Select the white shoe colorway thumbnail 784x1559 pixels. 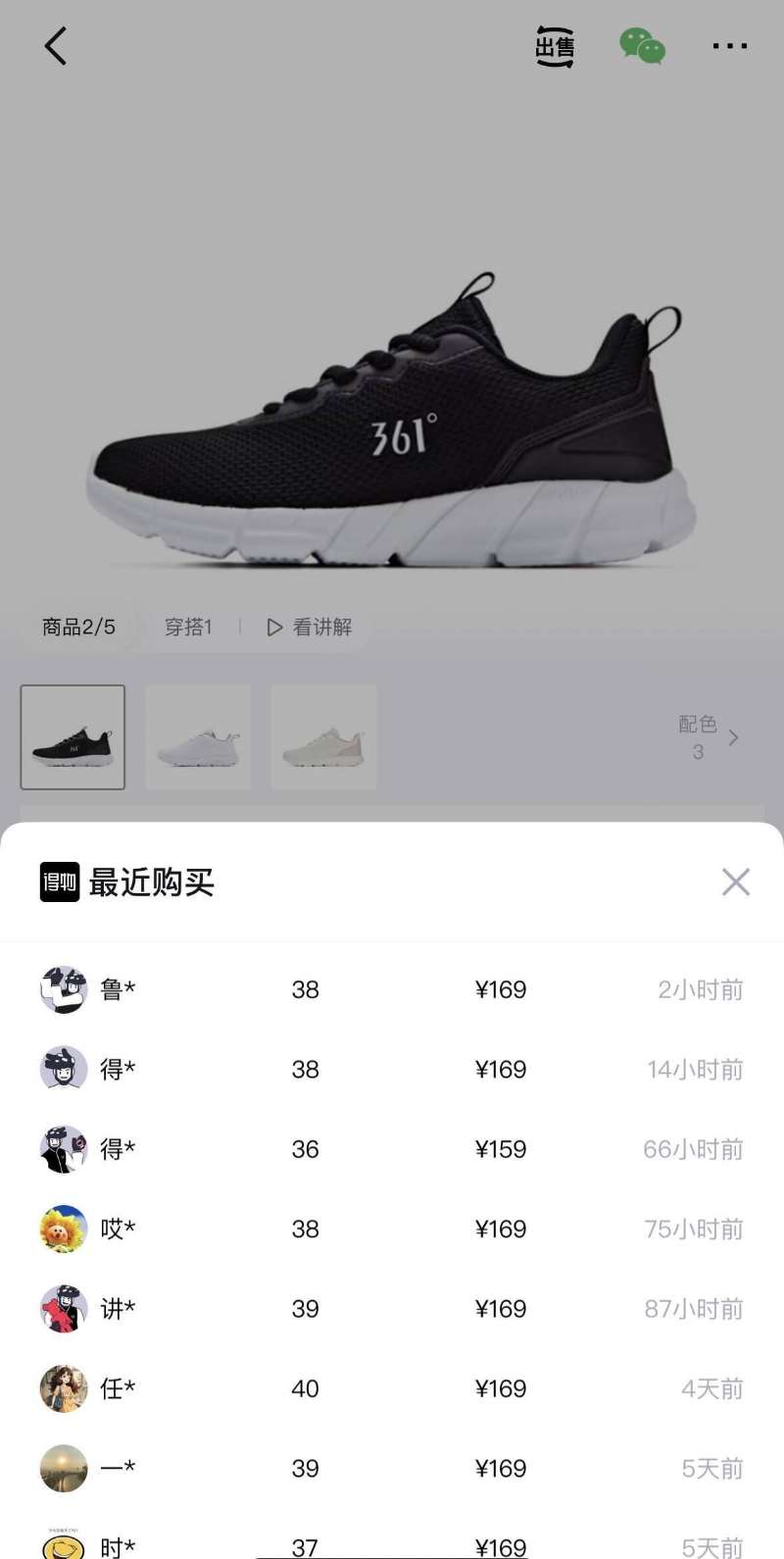click(x=198, y=737)
